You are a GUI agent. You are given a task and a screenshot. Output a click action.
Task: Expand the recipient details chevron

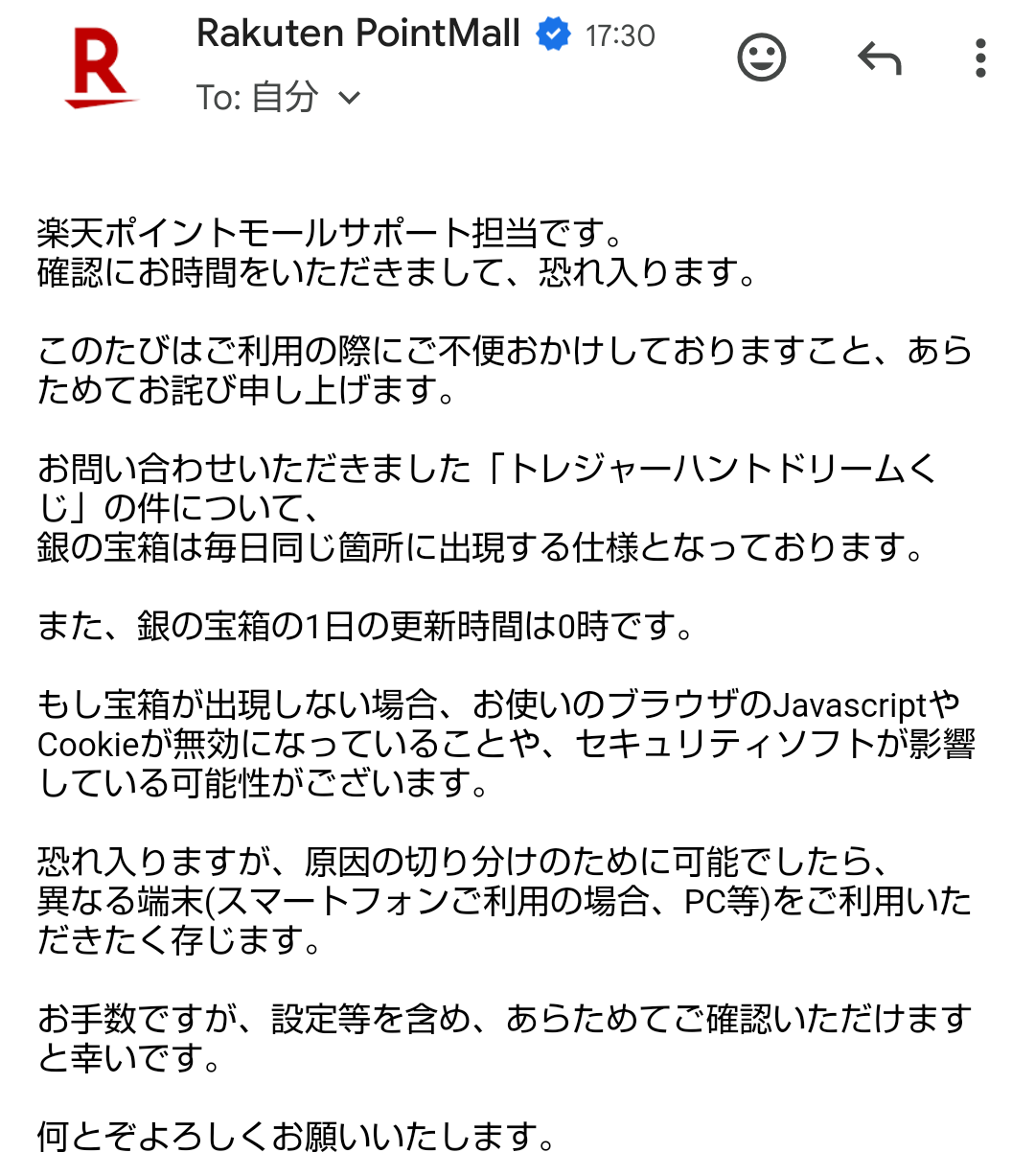pos(350,98)
